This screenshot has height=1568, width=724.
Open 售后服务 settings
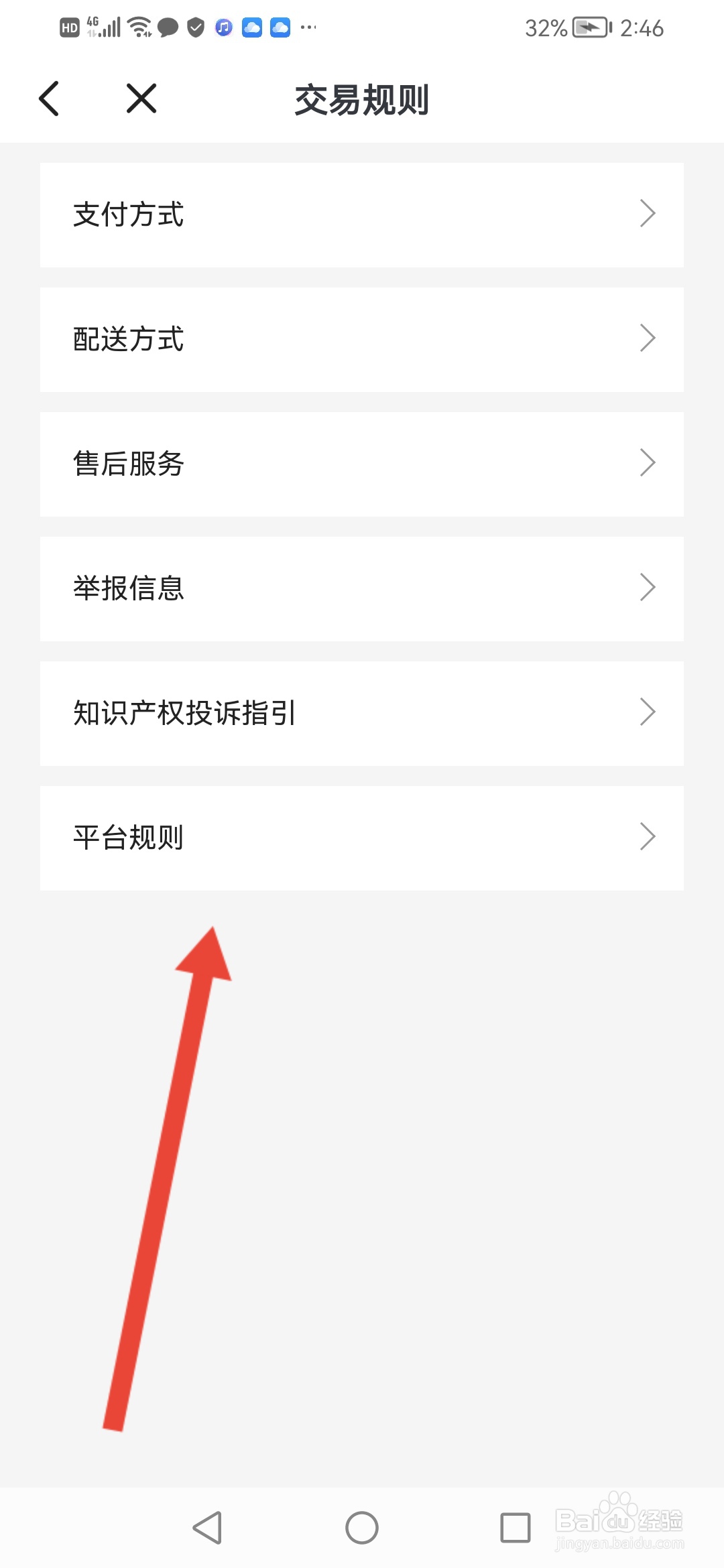click(x=362, y=463)
